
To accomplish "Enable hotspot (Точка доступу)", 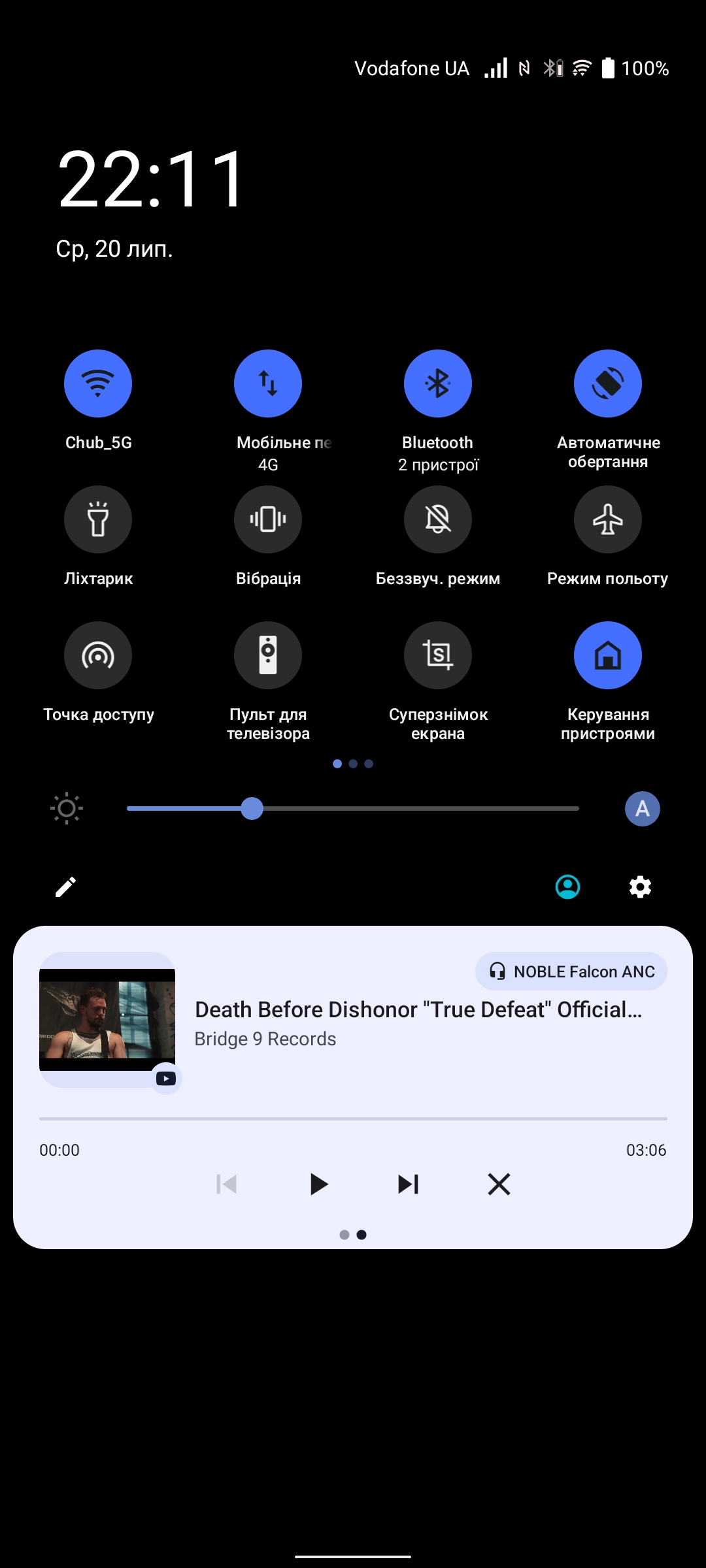I will coord(98,655).
